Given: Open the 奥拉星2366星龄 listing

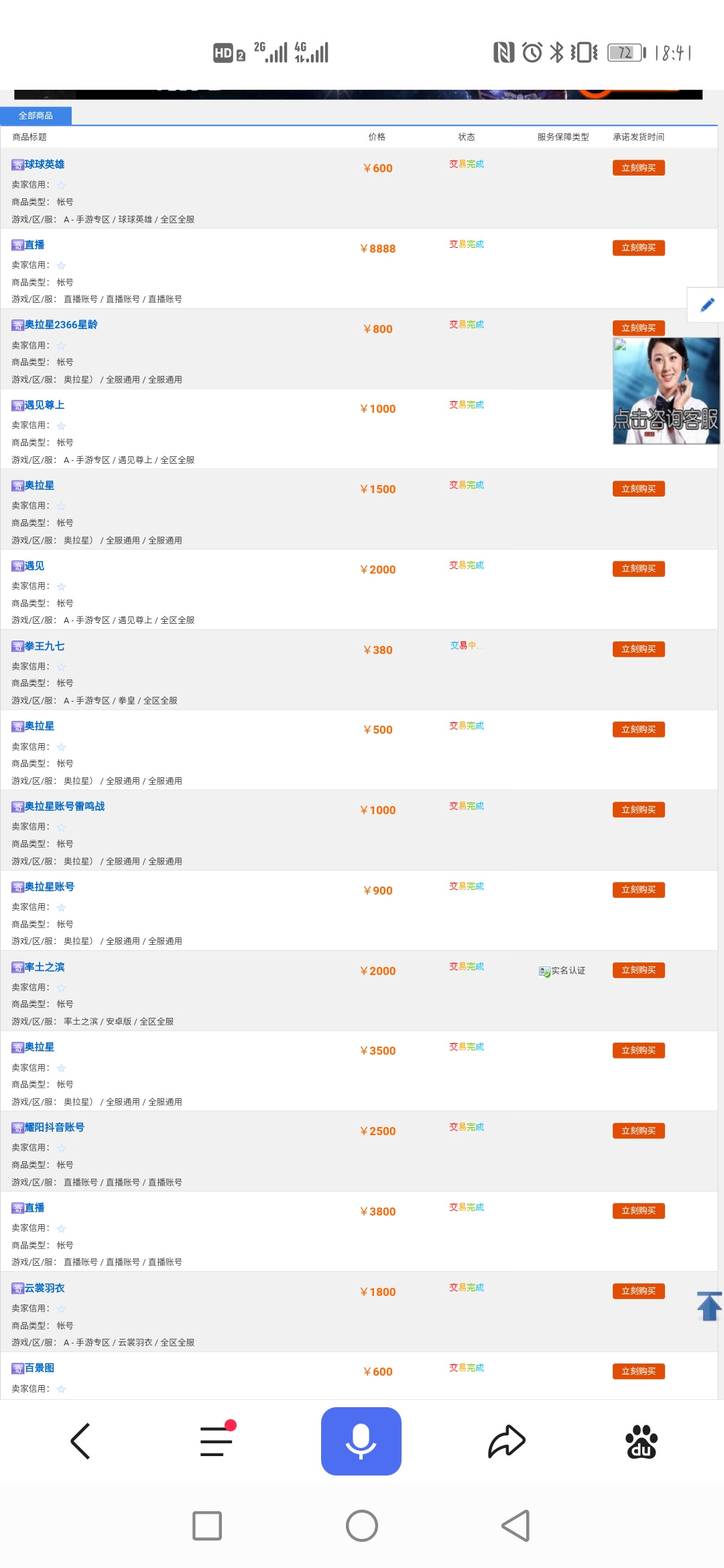Looking at the screenshot, I should pyautogui.click(x=61, y=325).
